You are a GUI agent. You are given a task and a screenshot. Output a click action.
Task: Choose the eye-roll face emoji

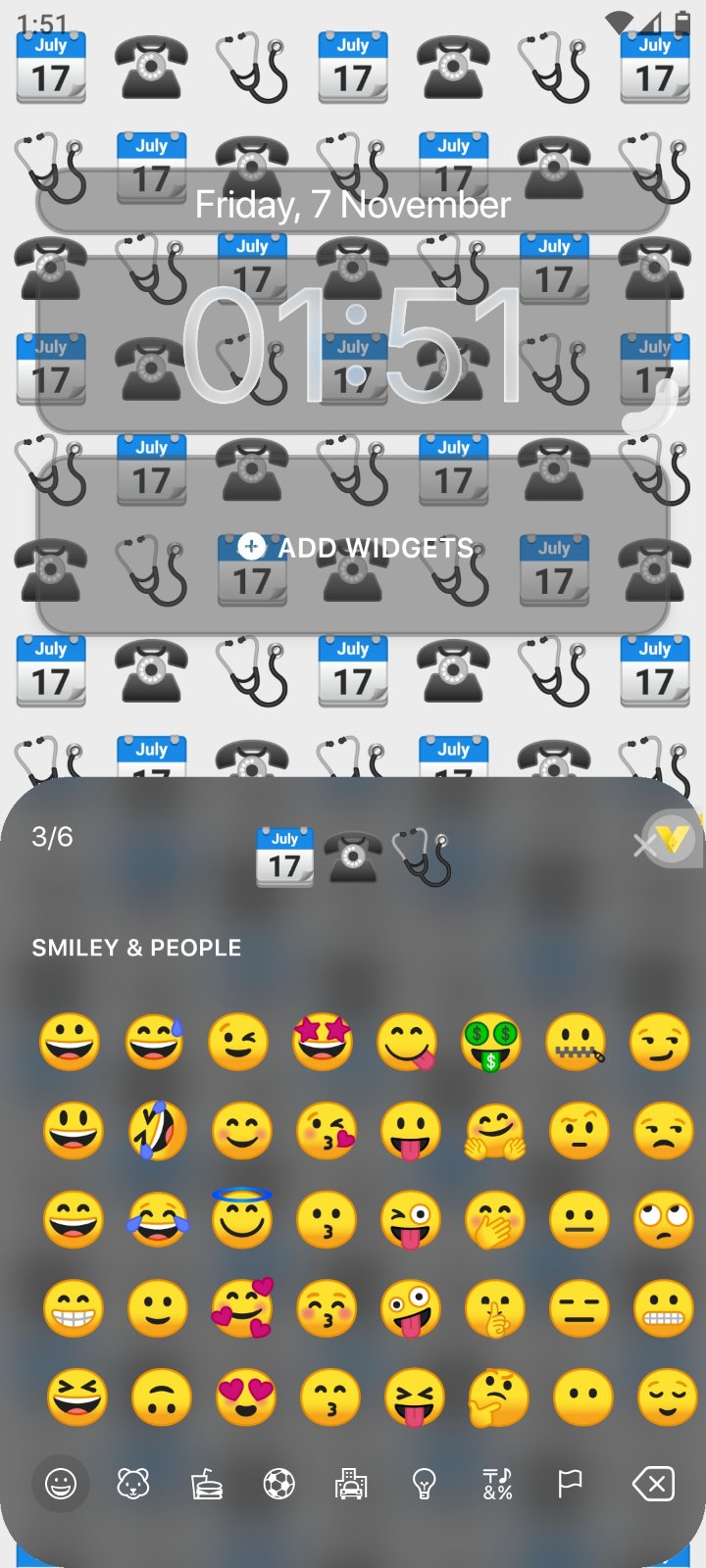tap(663, 1219)
